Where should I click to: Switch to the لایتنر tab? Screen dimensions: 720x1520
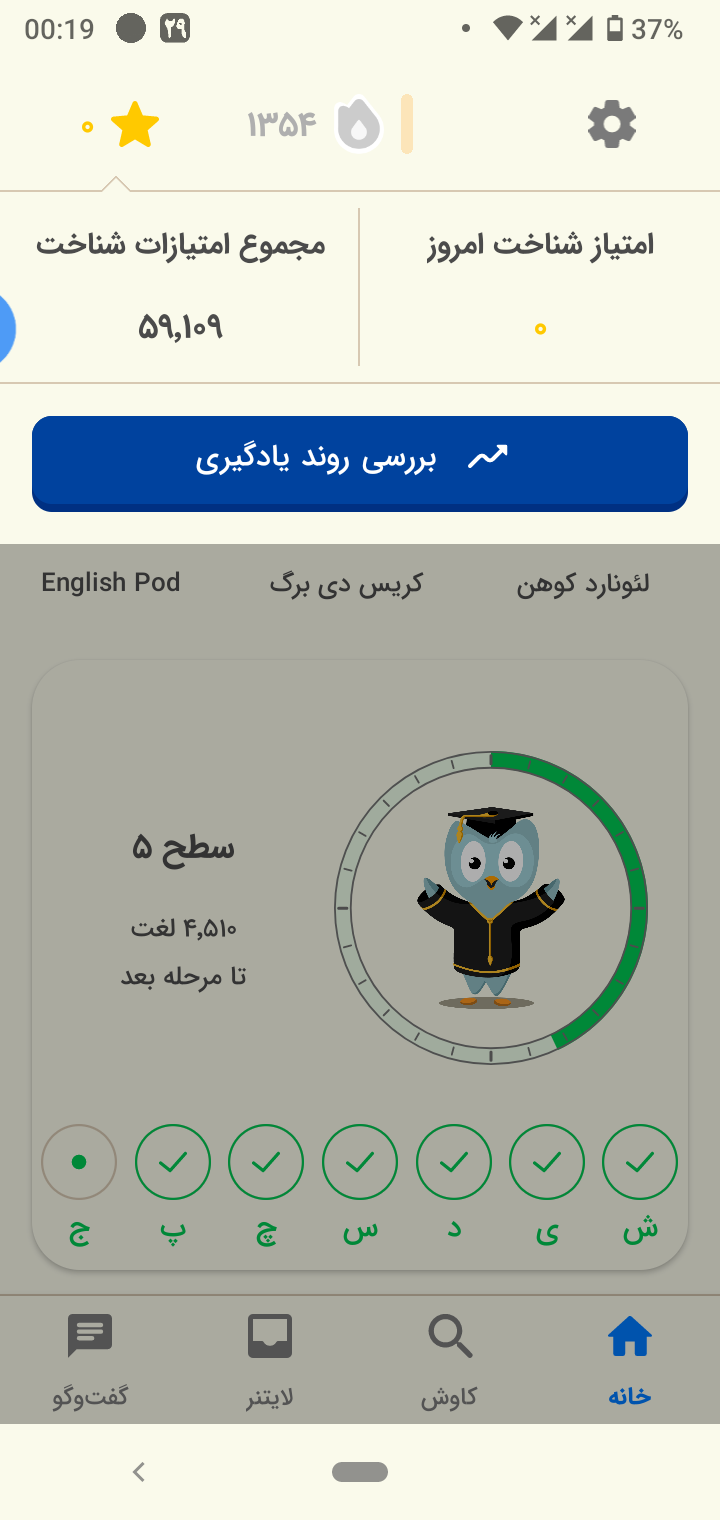[x=270, y=1361]
